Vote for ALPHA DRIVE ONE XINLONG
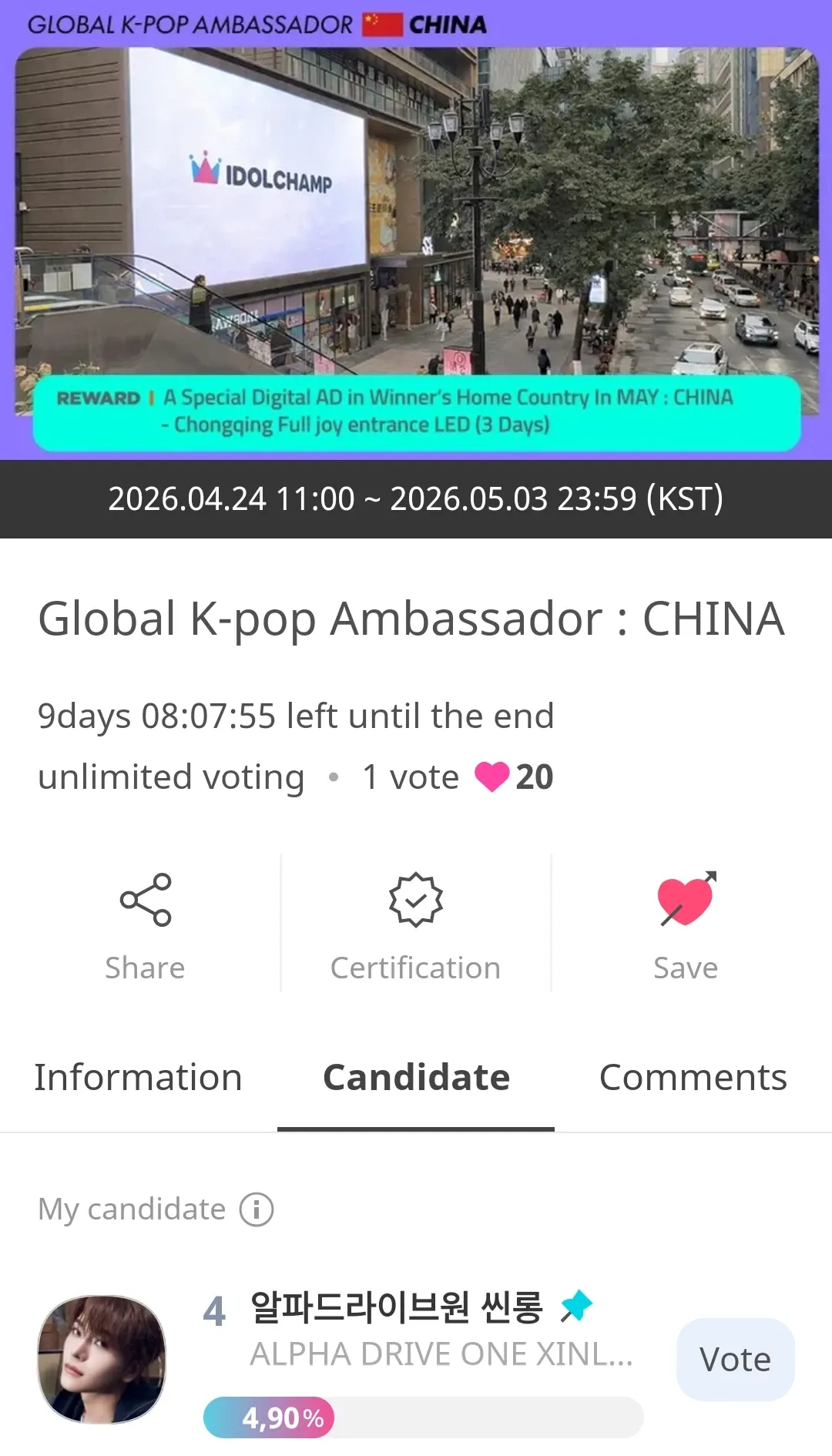 tap(735, 1360)
